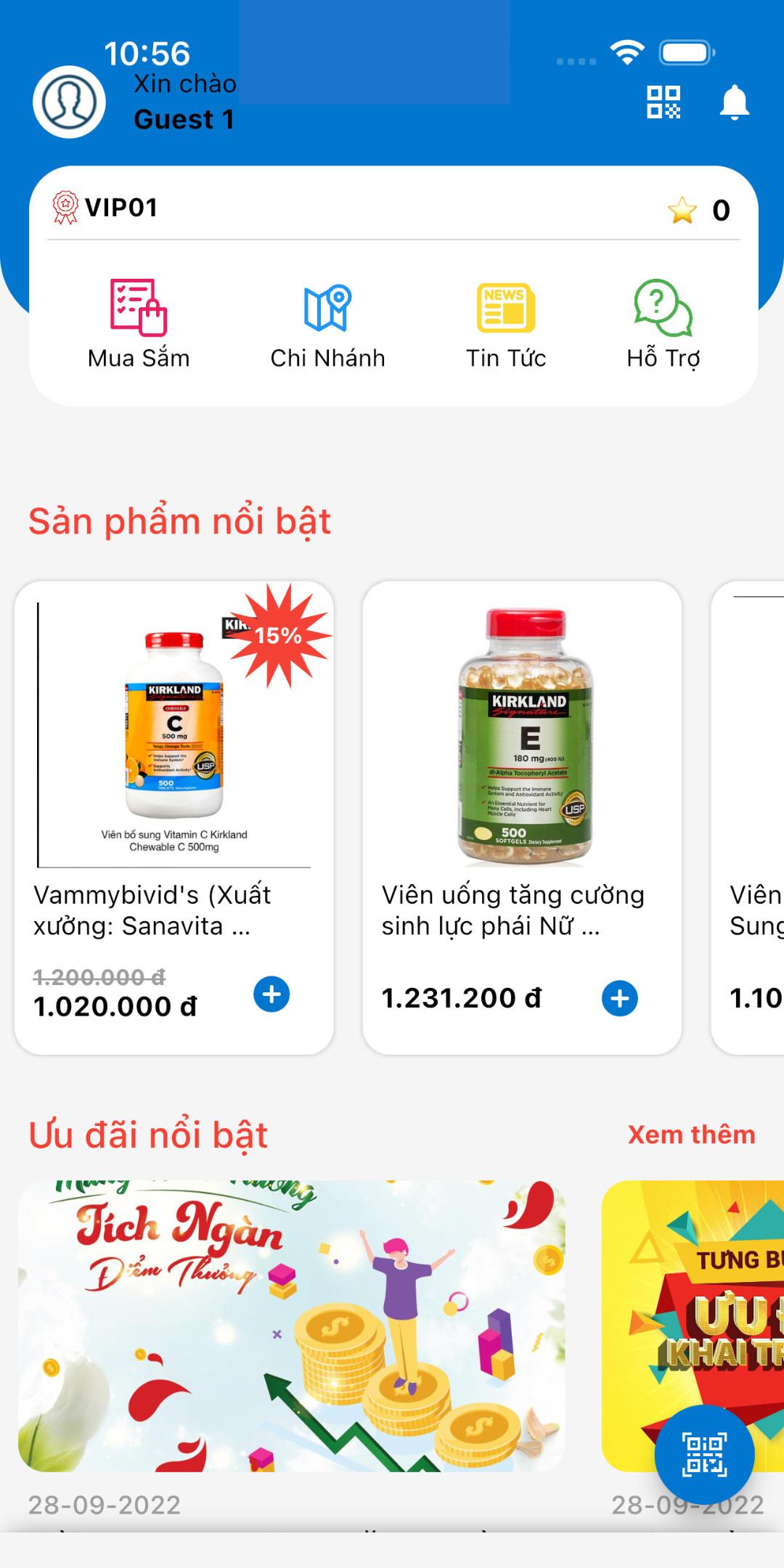
Task: Open Tin Tức news section
Action: click(x=506, y=325)
